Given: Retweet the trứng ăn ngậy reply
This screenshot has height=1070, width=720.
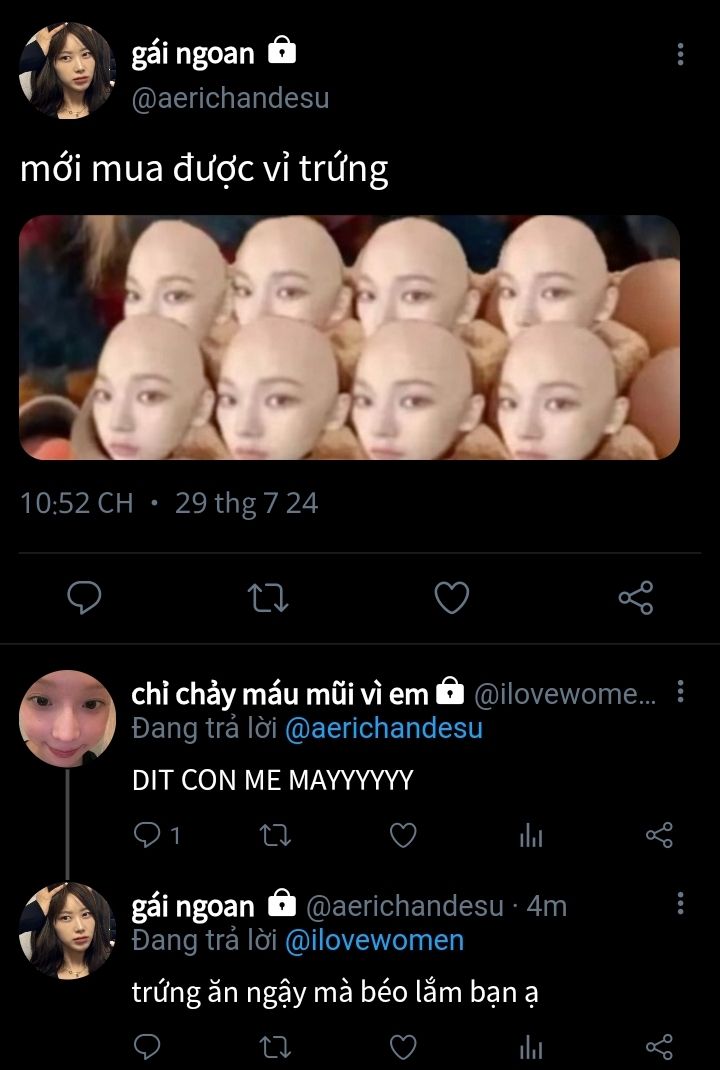Looking at the screenshot, I should (274, 1047).
